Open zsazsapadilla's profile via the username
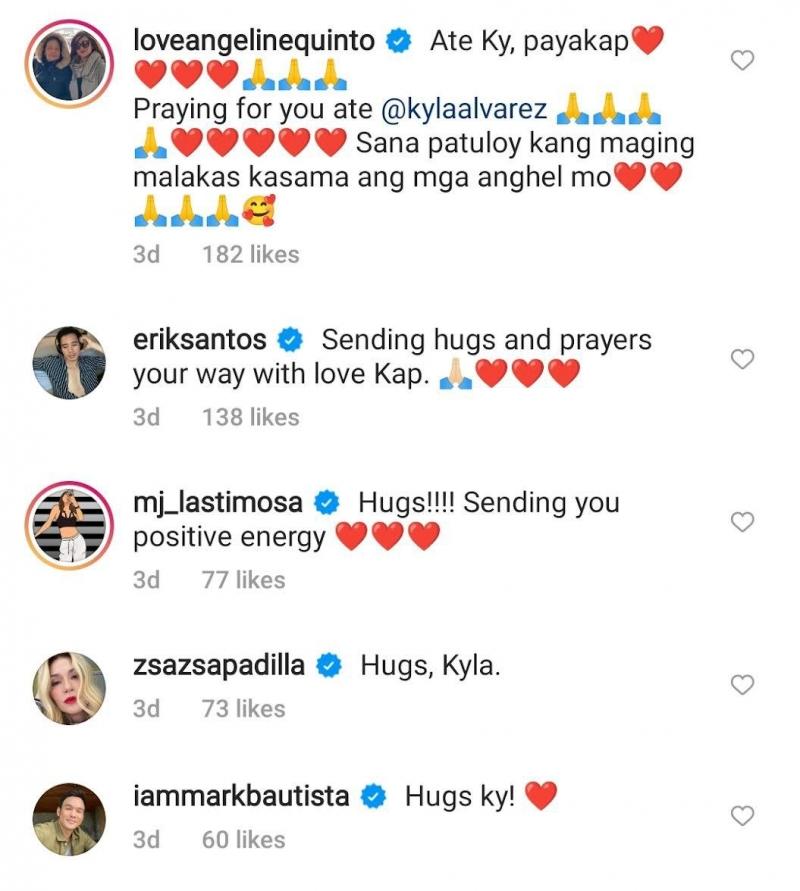The width and height of the screenshot is (800, 891). point(218,665)
